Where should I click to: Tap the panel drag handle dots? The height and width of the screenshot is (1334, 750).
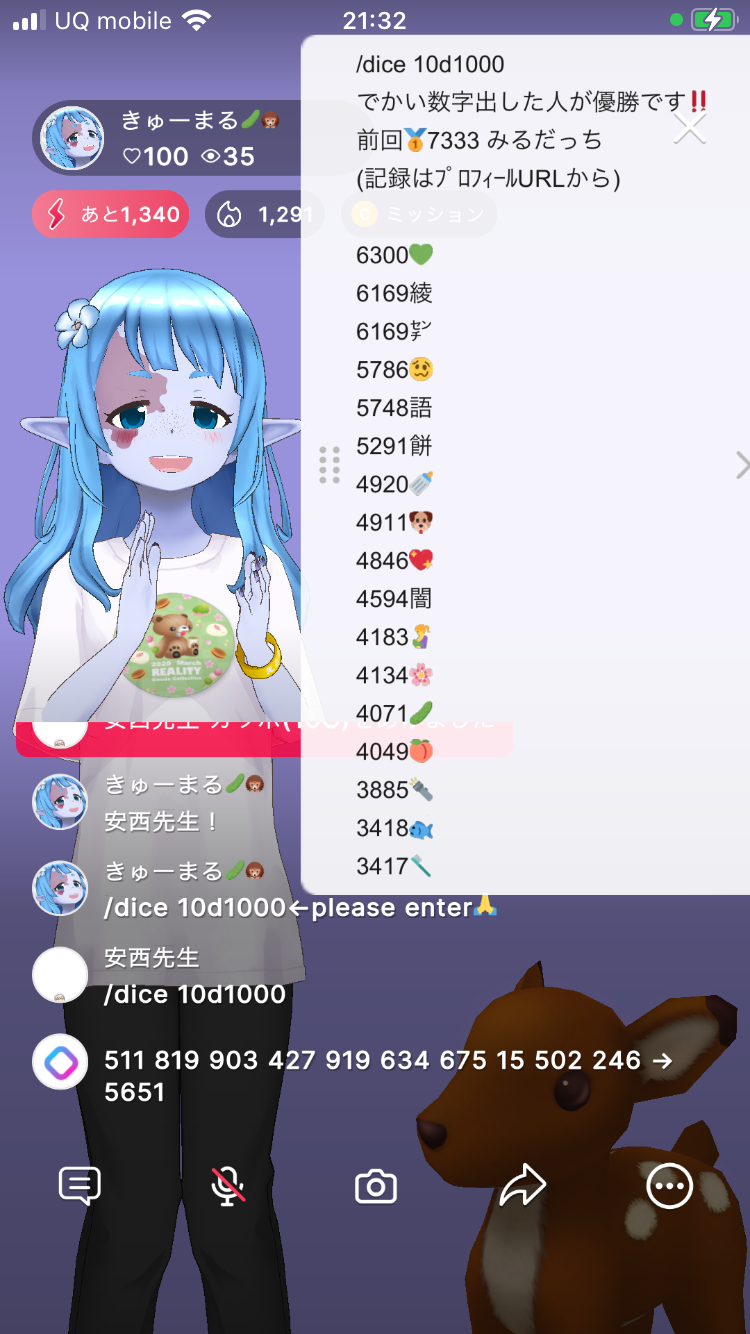click(x=329, y=465)
